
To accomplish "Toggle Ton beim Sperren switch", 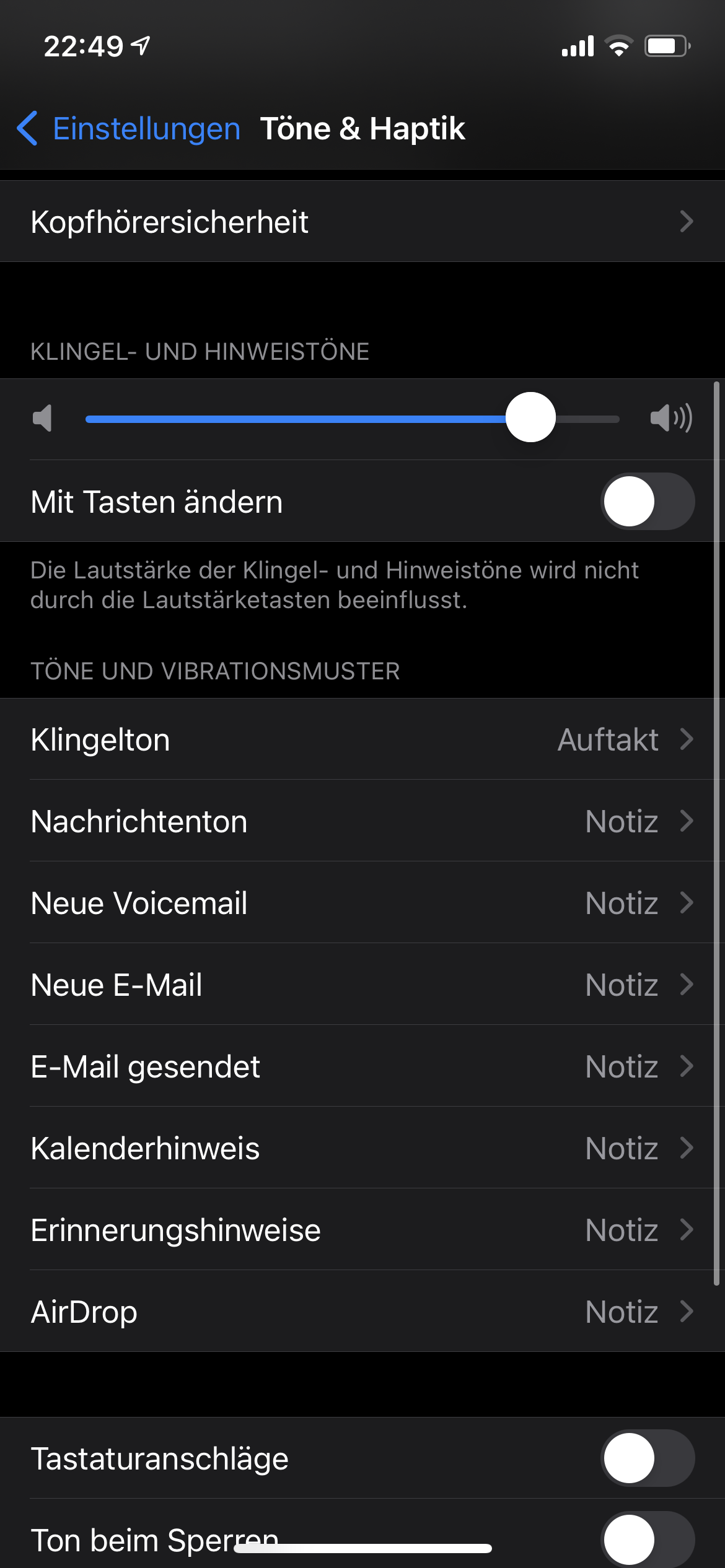I will pos(647,1540).
